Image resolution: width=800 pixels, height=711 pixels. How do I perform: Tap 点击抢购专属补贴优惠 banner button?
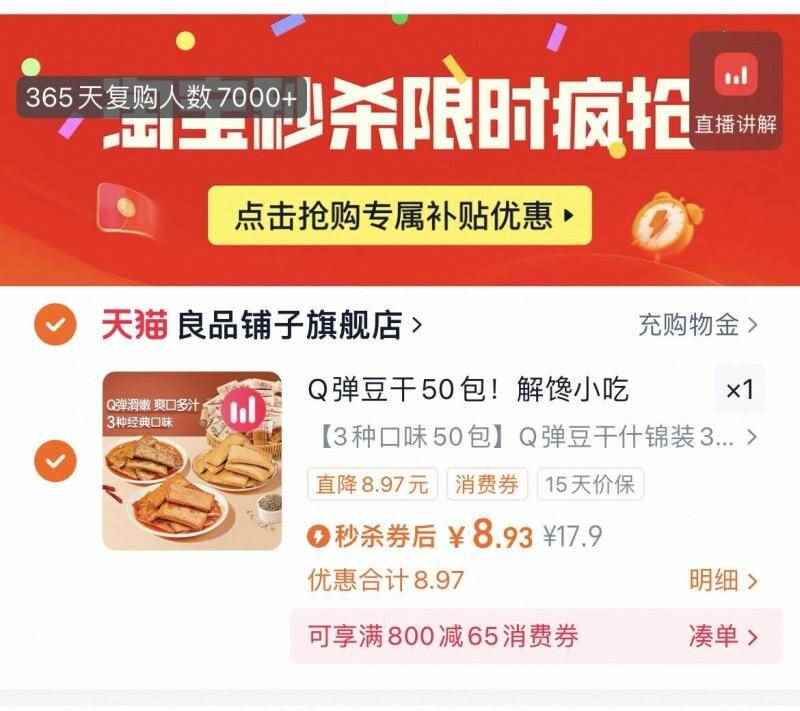[399, 215]
